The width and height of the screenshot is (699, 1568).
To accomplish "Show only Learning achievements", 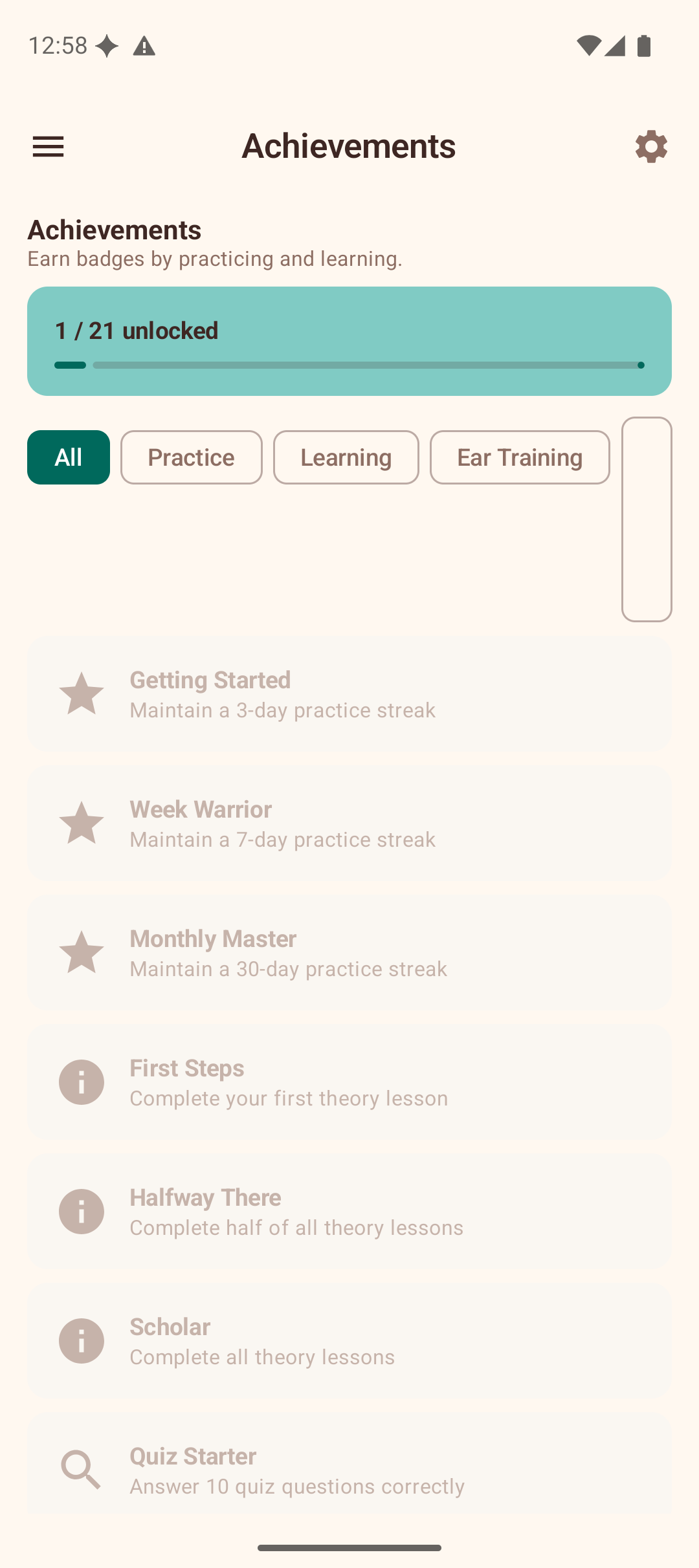I will [x=346, y=457].
